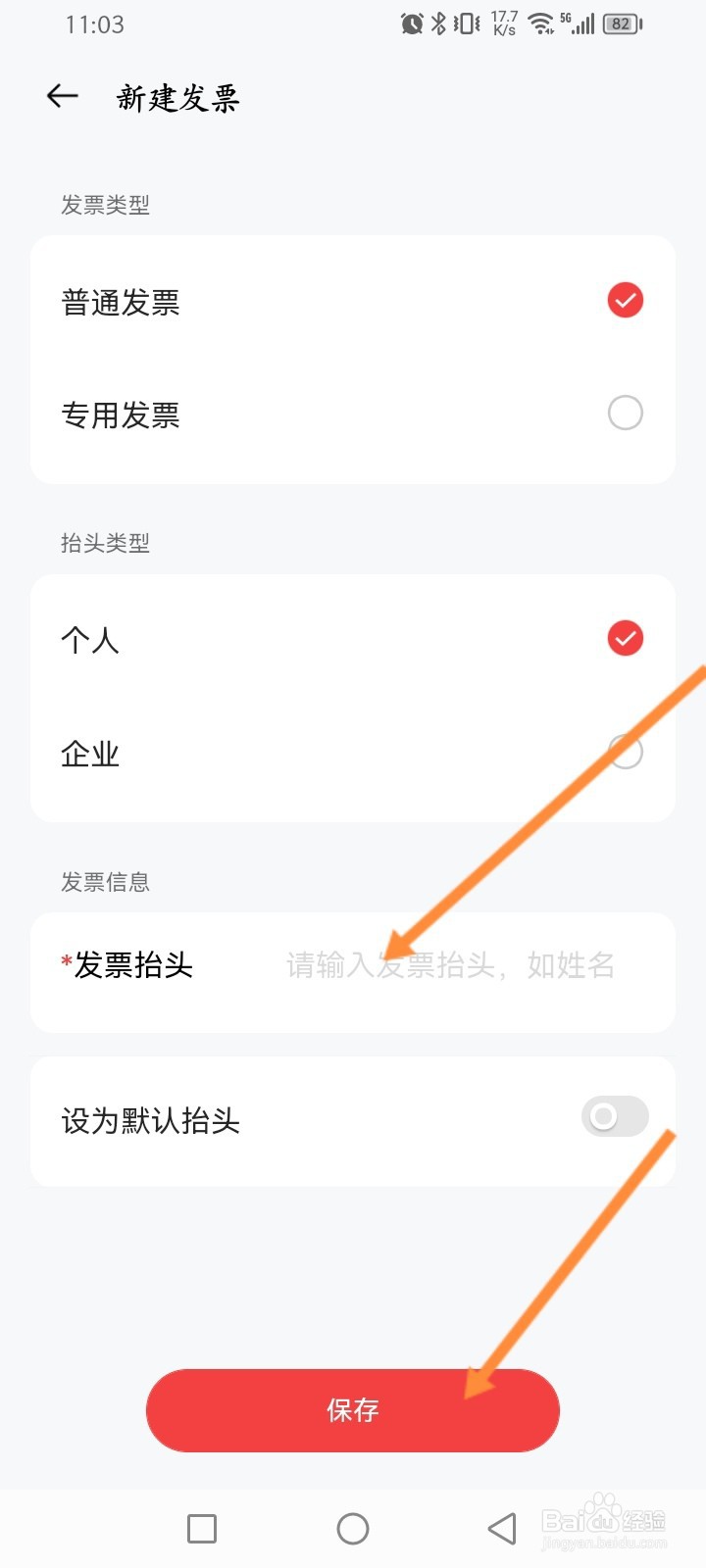
Task: Tap the back arrow to exit 新建发票
Action: click(61, 95)
